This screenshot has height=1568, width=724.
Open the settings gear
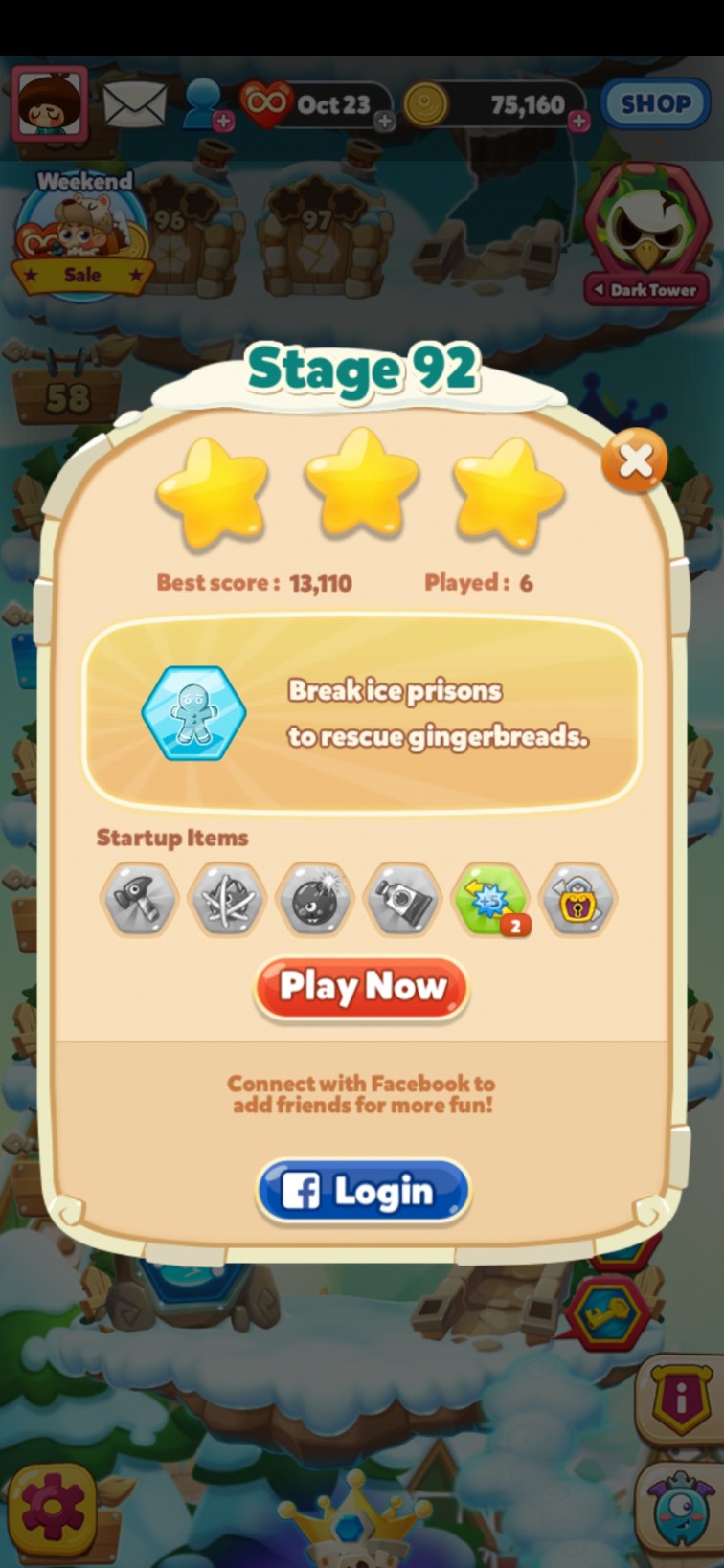pyautogui.click(x=53, y=1507)
